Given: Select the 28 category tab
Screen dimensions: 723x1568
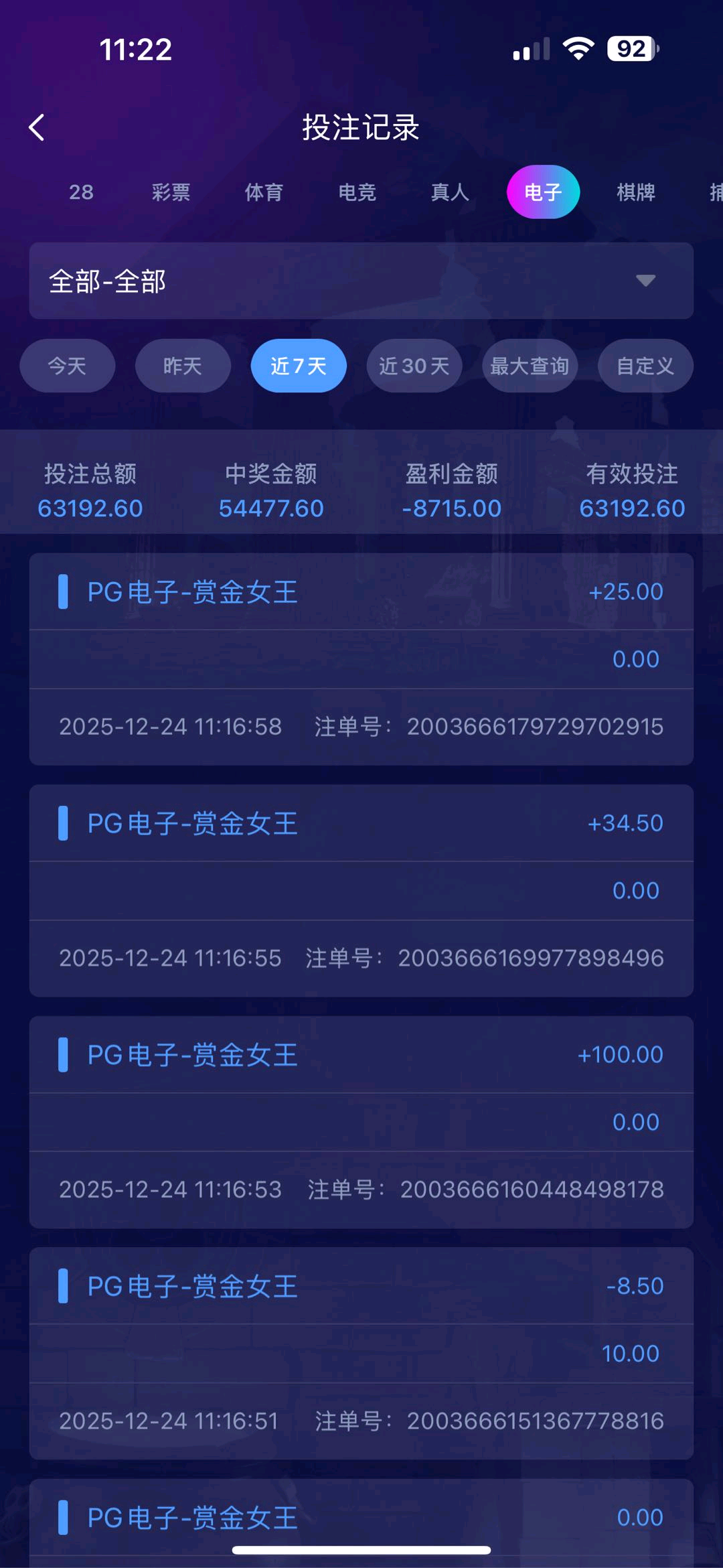Looking at the screenshot, I should pos(80,192).
